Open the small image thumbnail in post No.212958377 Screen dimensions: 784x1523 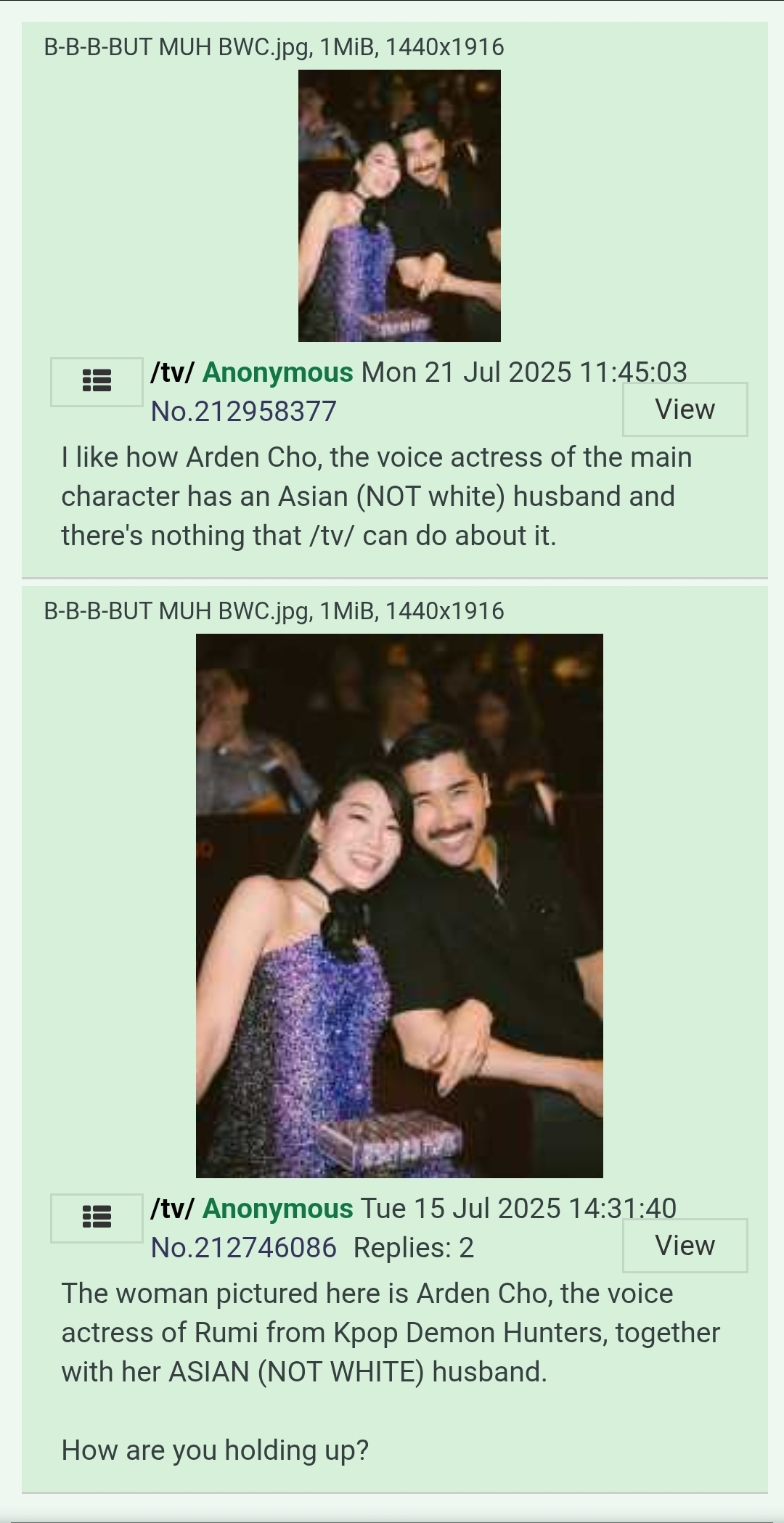pos(399,205)
